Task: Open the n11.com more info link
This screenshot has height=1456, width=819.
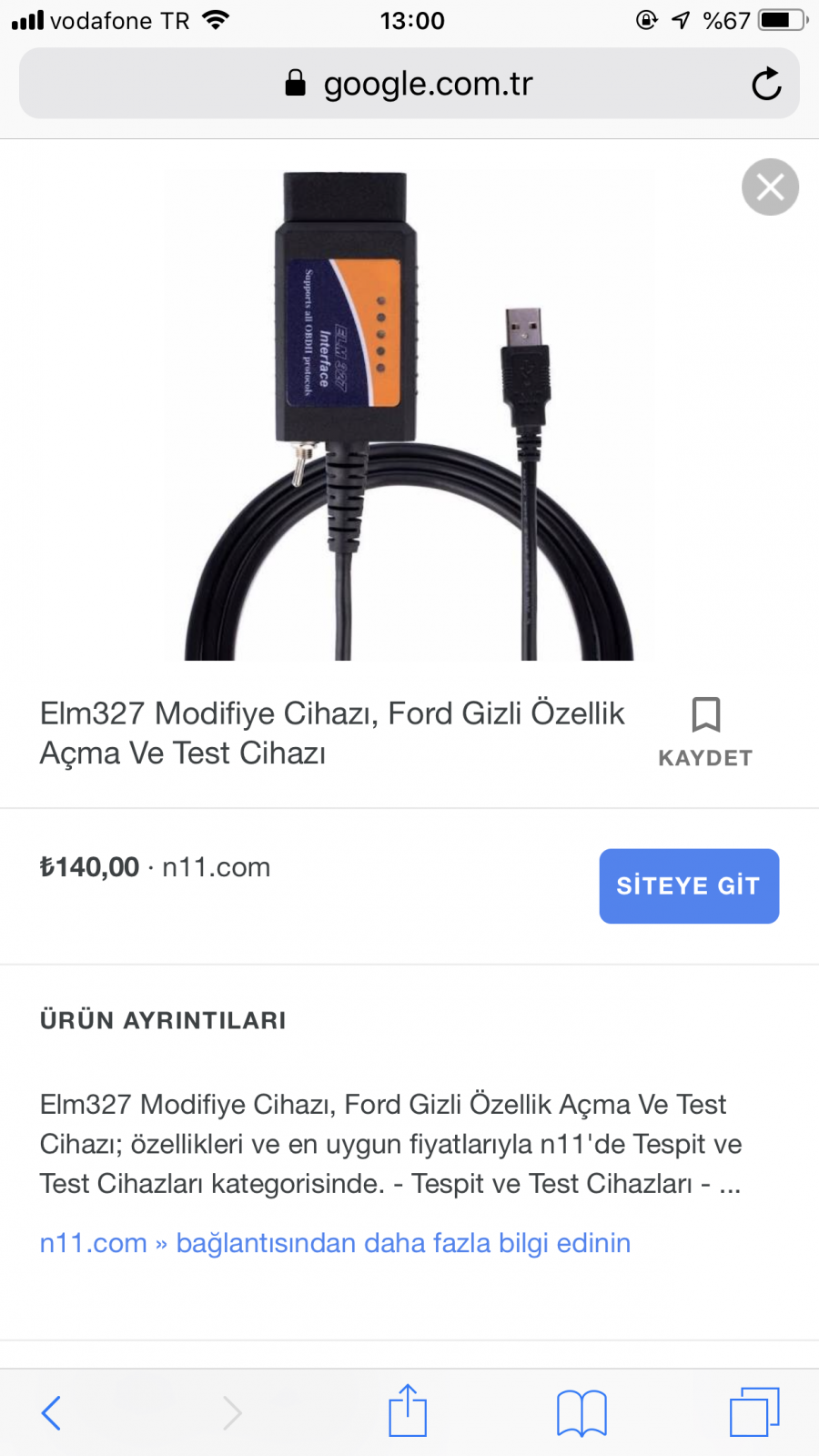Action: 335,1242
